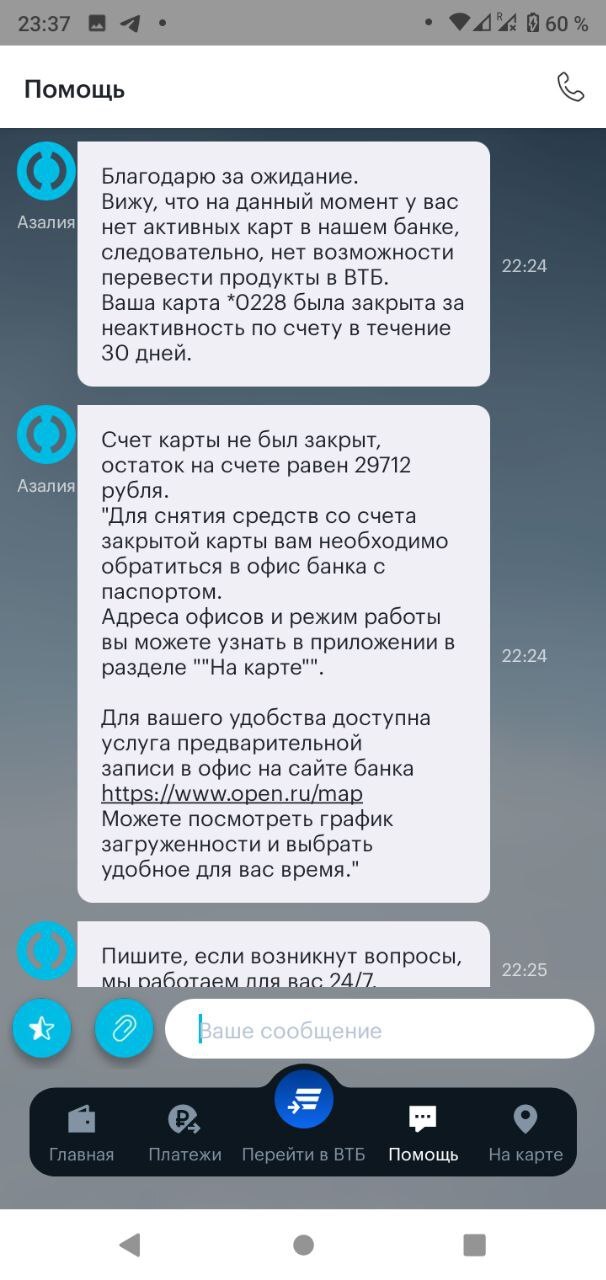The width and height of the screenshot is (606, 1280).
Task: Attach a file with the paperclip
Action: (124, 1028)
